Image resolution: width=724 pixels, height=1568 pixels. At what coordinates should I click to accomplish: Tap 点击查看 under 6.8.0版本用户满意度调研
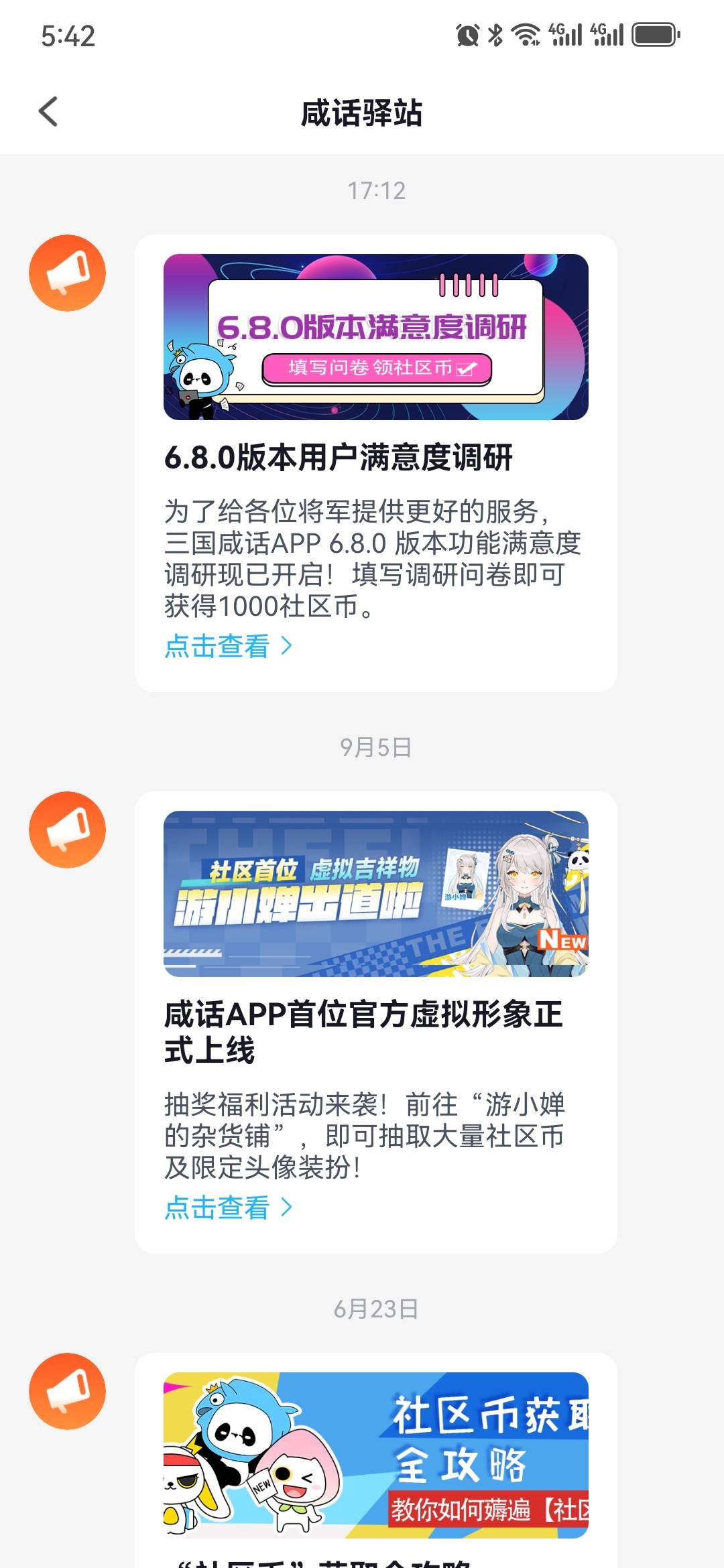228,646
